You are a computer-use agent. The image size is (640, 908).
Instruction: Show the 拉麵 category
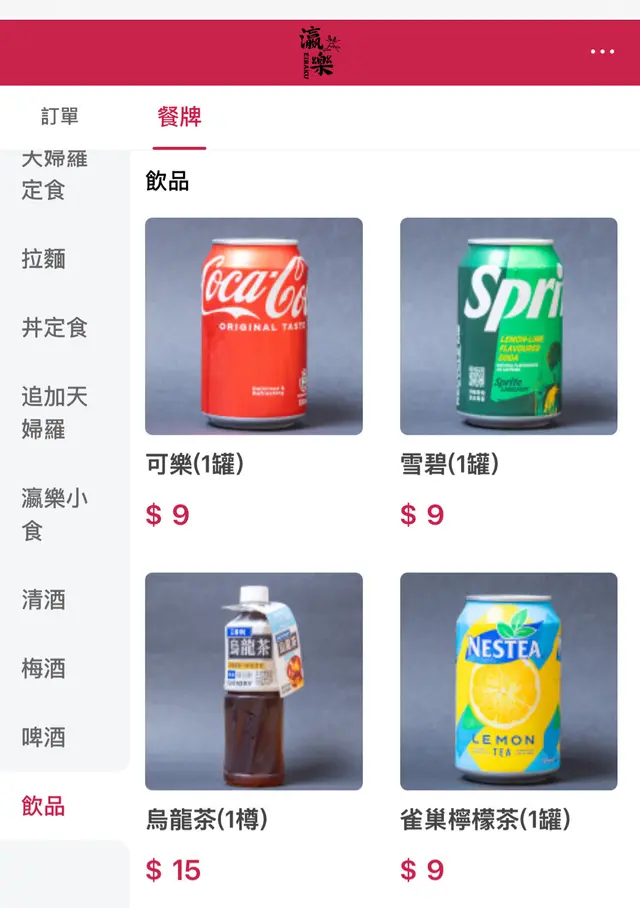coord(44,258)
